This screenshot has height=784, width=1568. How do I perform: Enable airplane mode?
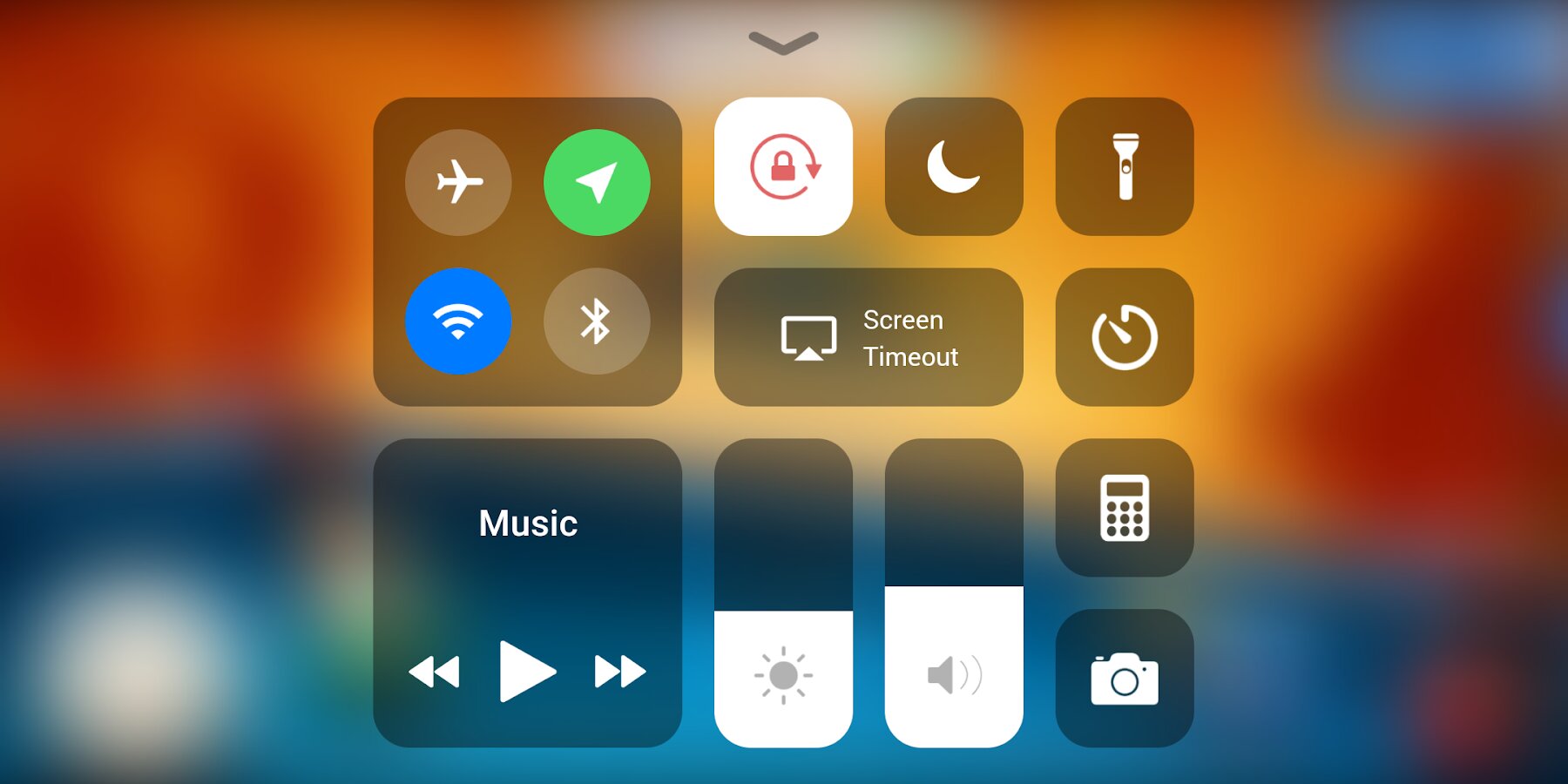tap(458, 182)
